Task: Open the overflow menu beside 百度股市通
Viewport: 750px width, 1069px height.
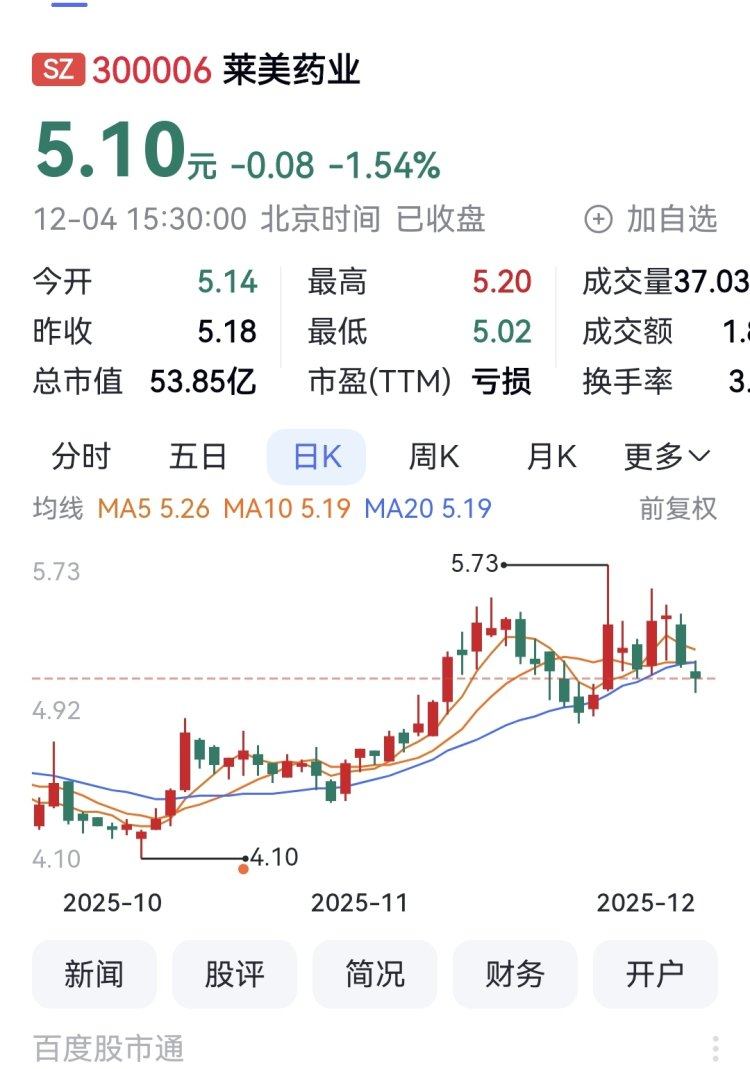Action: click(x=716, y=1048)
